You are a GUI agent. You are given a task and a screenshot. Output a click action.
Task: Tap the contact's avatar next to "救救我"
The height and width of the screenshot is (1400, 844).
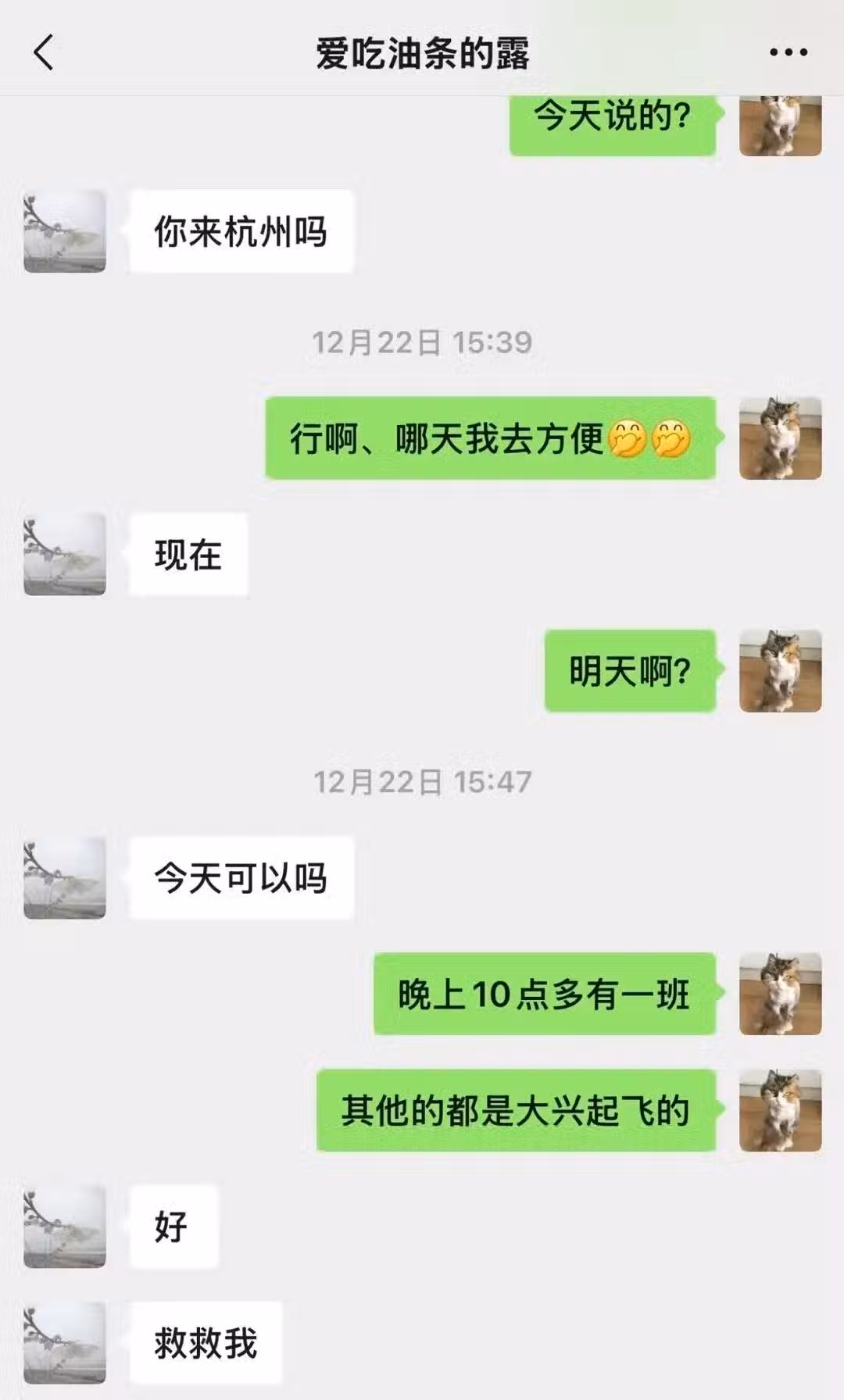[x=65, y=1342]
